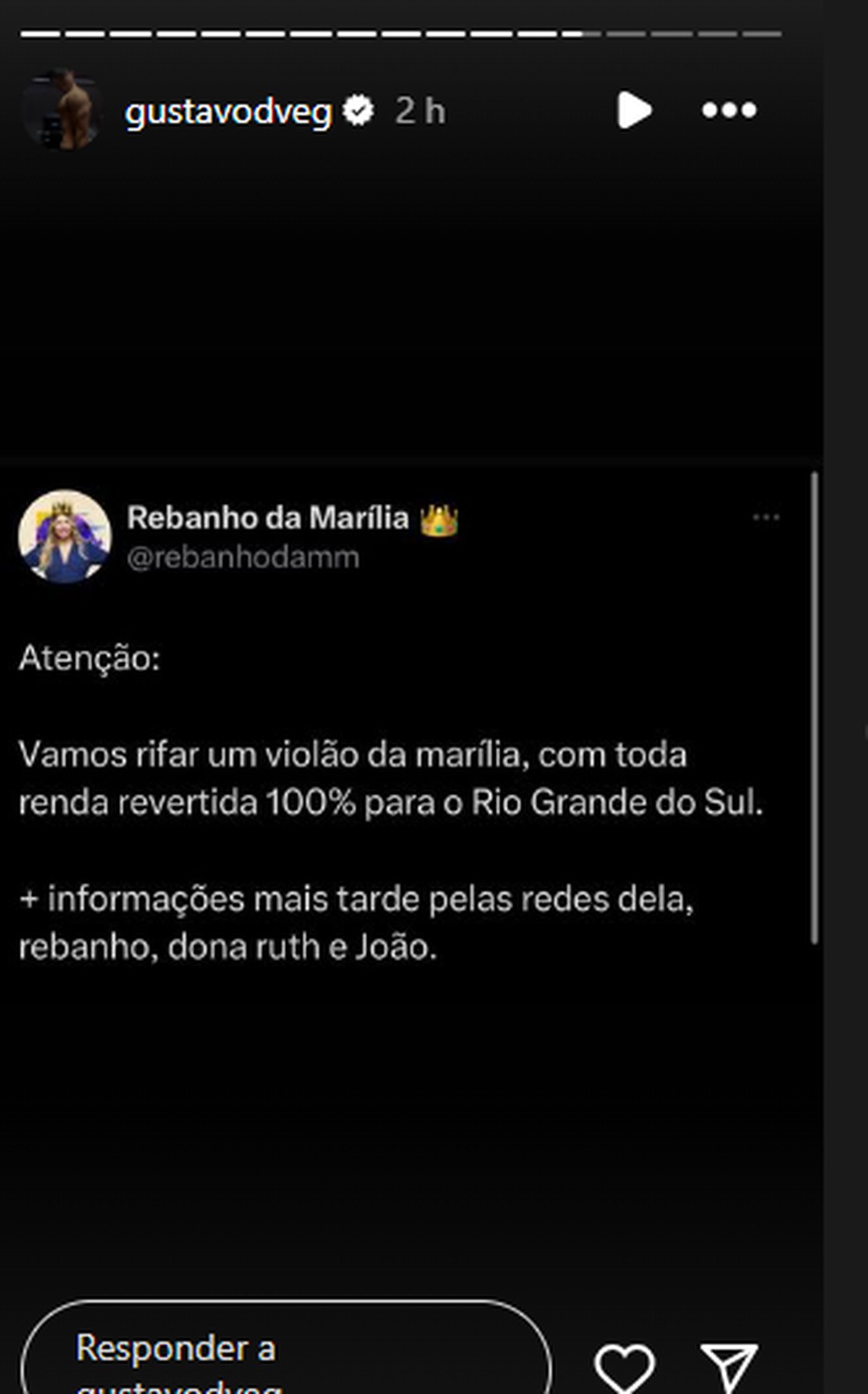Screen dimensions: 868x1394
Task: Expand story actions with the ellipsis control
Action: pos(730,110)
